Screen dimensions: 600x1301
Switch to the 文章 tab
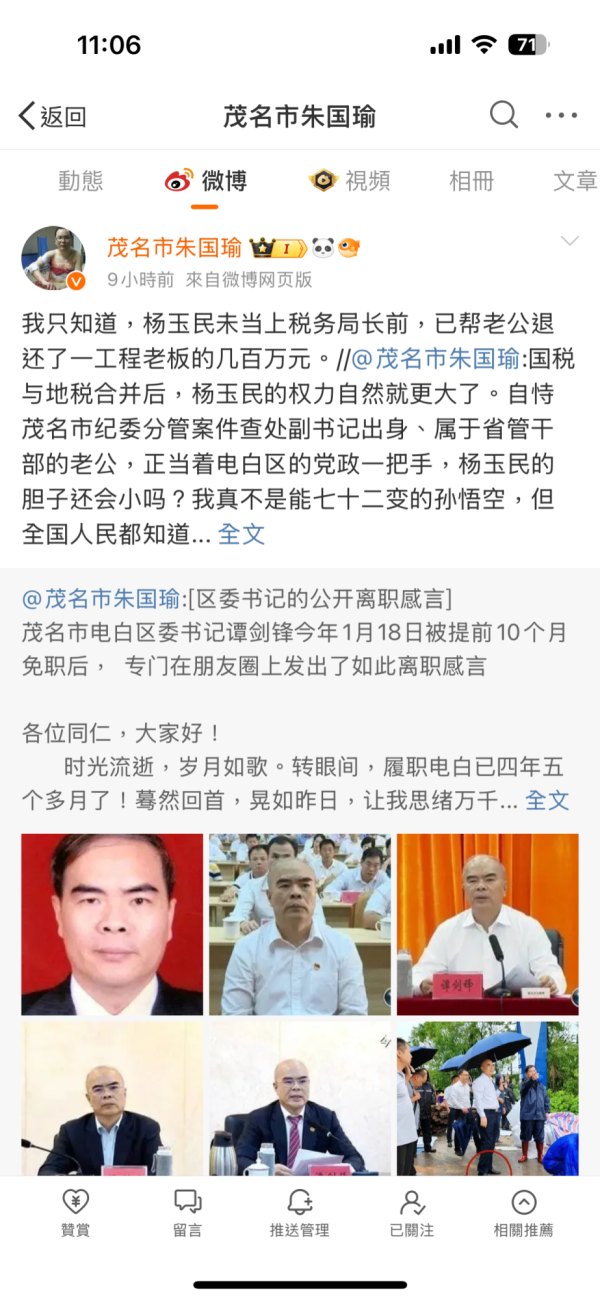pyautogui.click(x=574, y=181)
